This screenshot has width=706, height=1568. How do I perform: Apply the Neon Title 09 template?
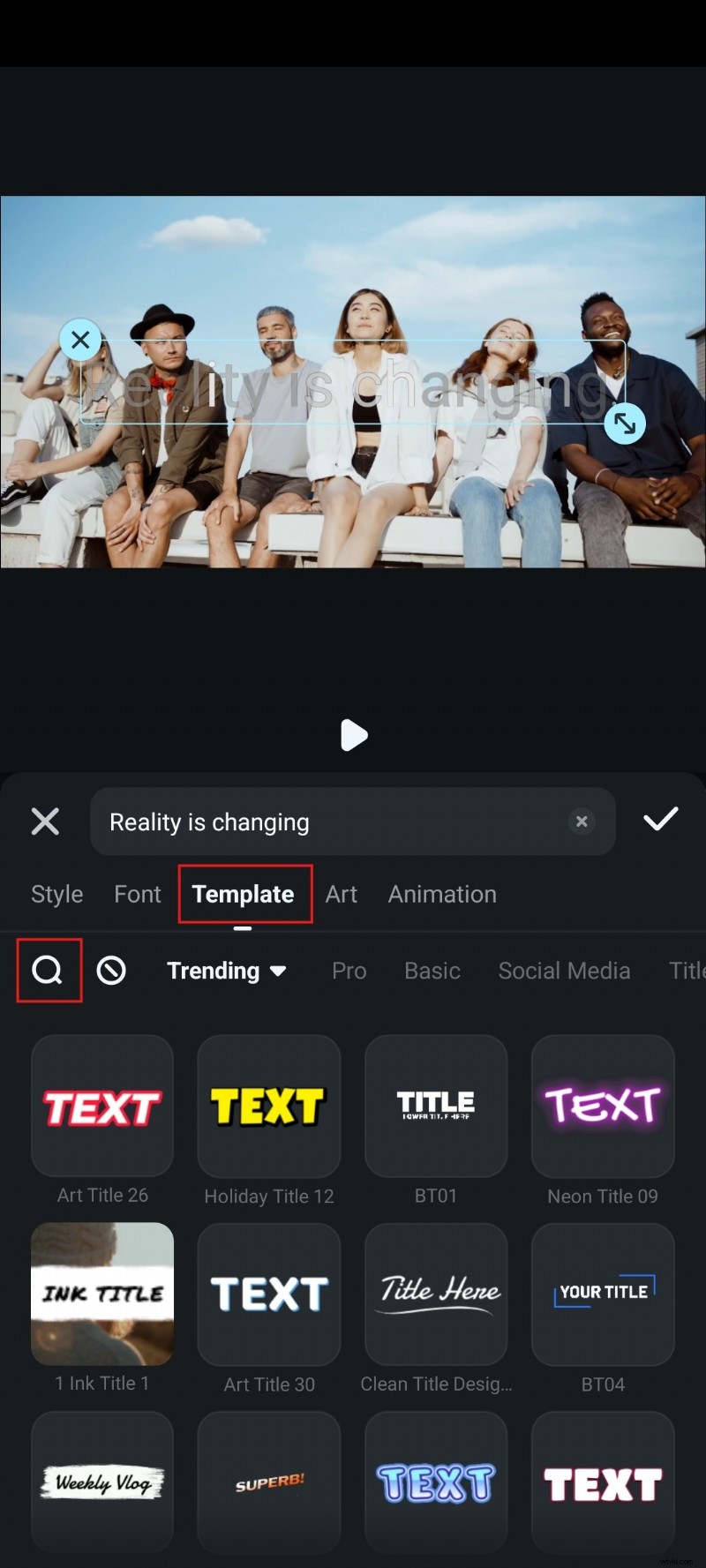coord(603,1107)
